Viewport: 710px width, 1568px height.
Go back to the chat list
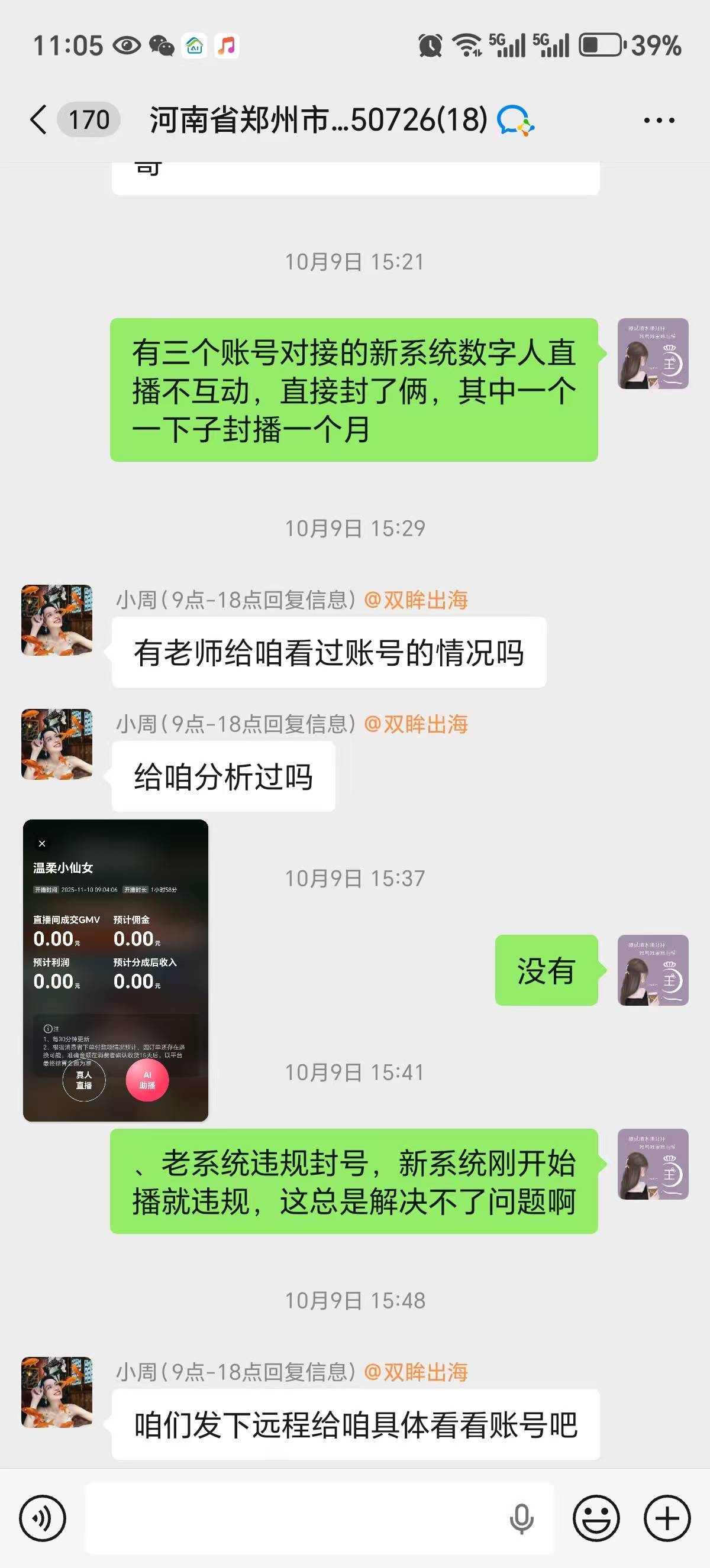pos(39,119)
